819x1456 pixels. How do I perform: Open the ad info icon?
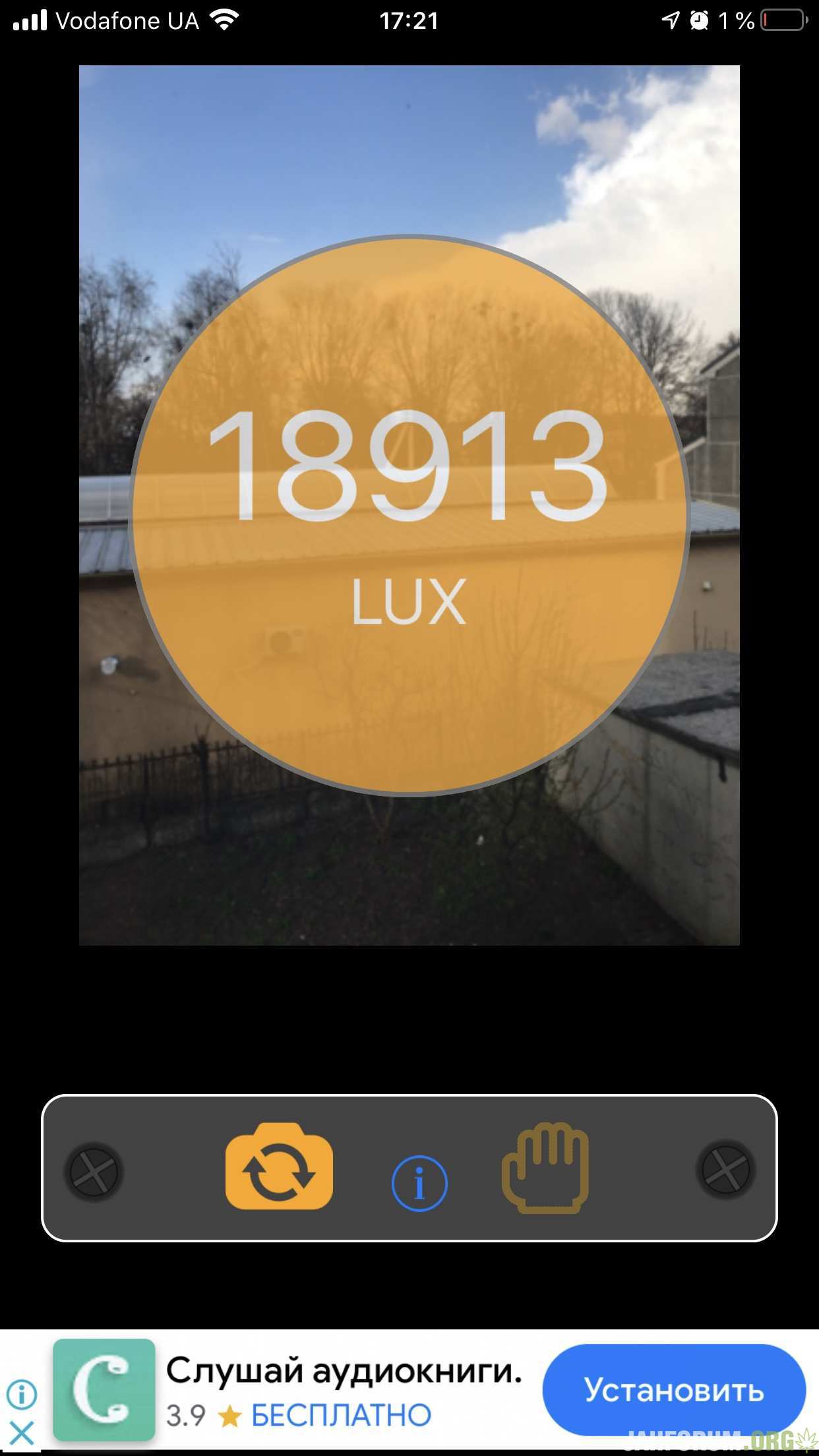[22, 1394]
